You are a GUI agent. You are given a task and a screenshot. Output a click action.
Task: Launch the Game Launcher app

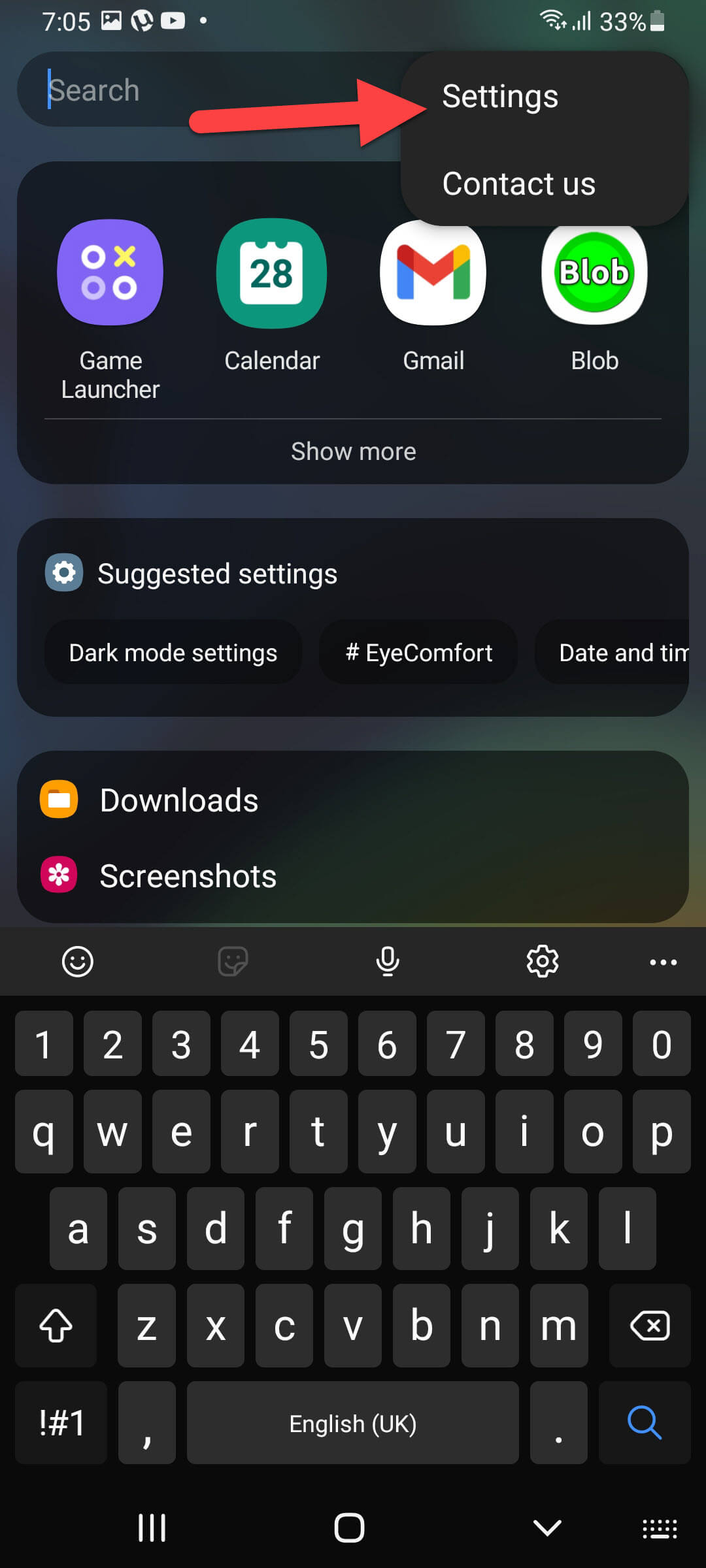pos(110,273)
